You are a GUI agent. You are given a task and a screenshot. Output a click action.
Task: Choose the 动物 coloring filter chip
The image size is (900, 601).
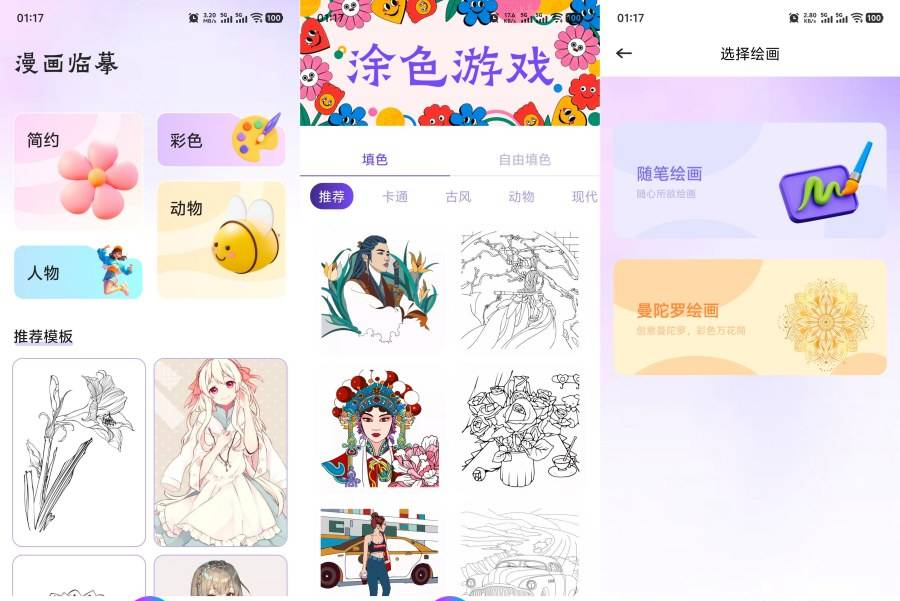pyautogui.click(x=521, y=196)
